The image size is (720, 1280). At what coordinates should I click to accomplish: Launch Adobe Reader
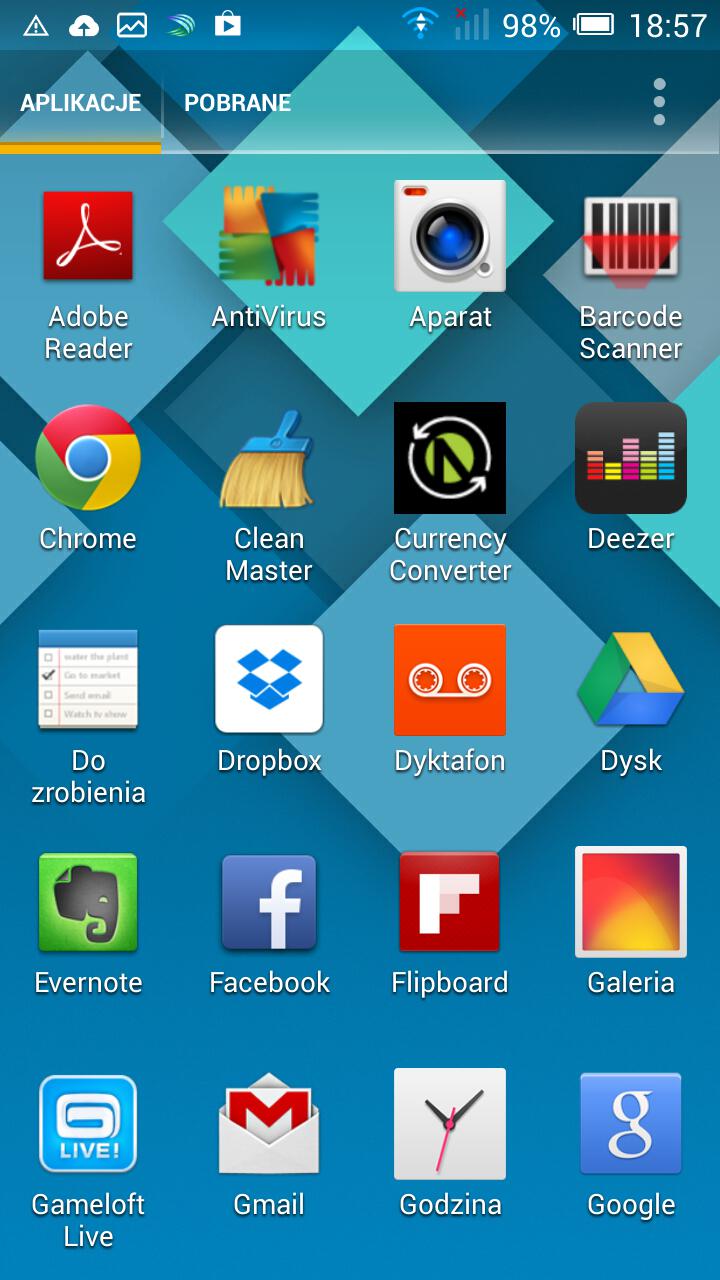[x=88, y=237]
